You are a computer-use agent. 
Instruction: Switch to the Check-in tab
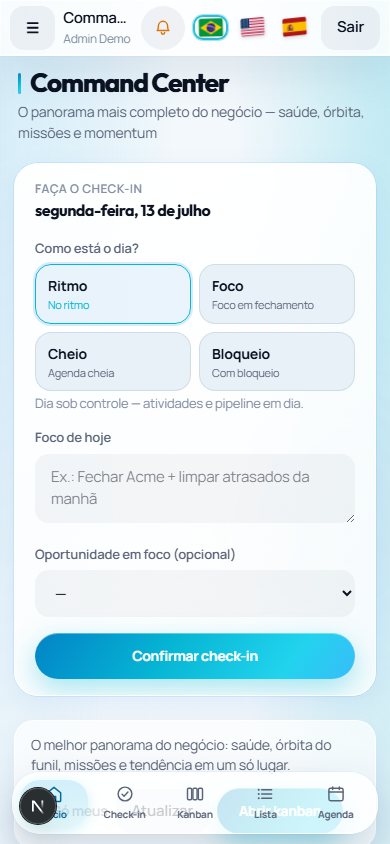(125, 803)
